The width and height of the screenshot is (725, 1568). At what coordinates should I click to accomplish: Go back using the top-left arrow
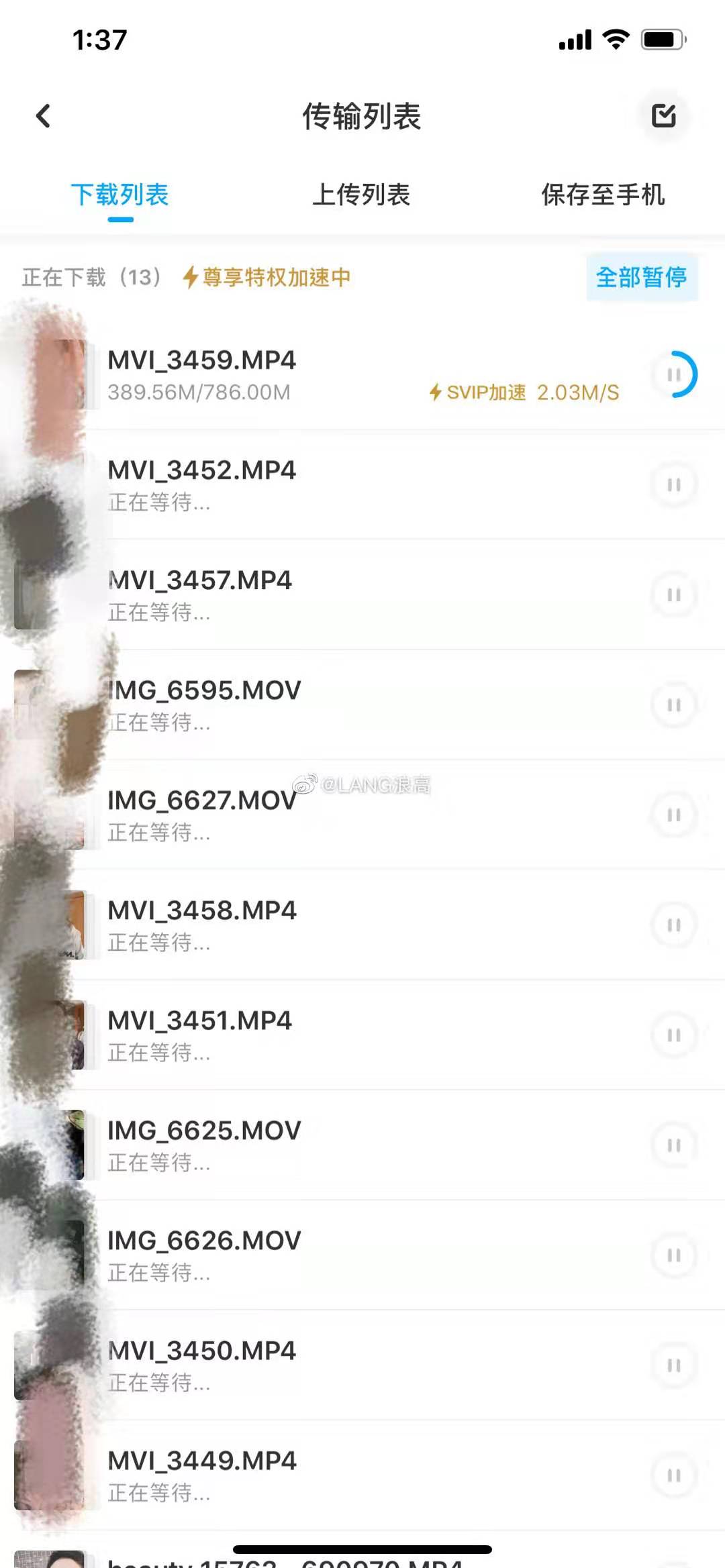click(x=44, y=116)
